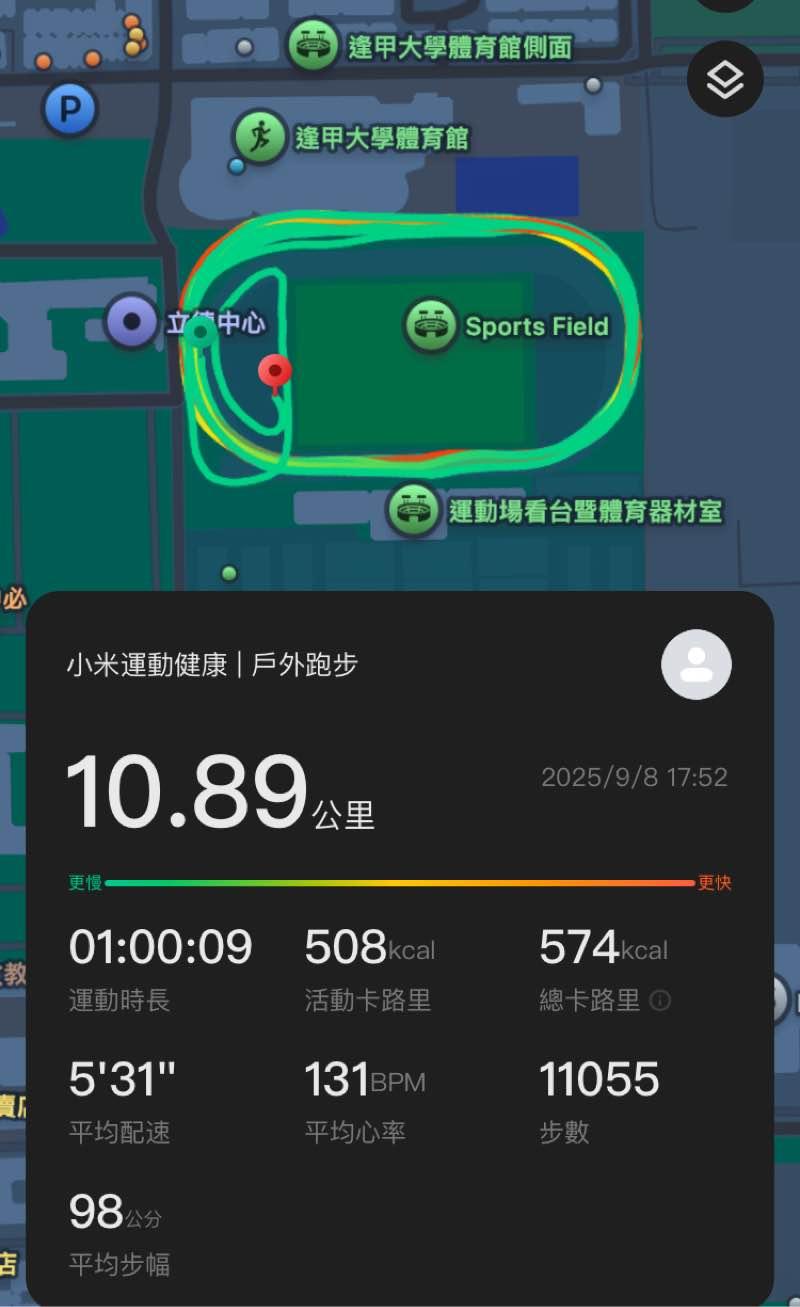Tap the info icon beside 總卡路里
The width and height of the screenshot is (800, 1307).
click(x=660, y=1001)
